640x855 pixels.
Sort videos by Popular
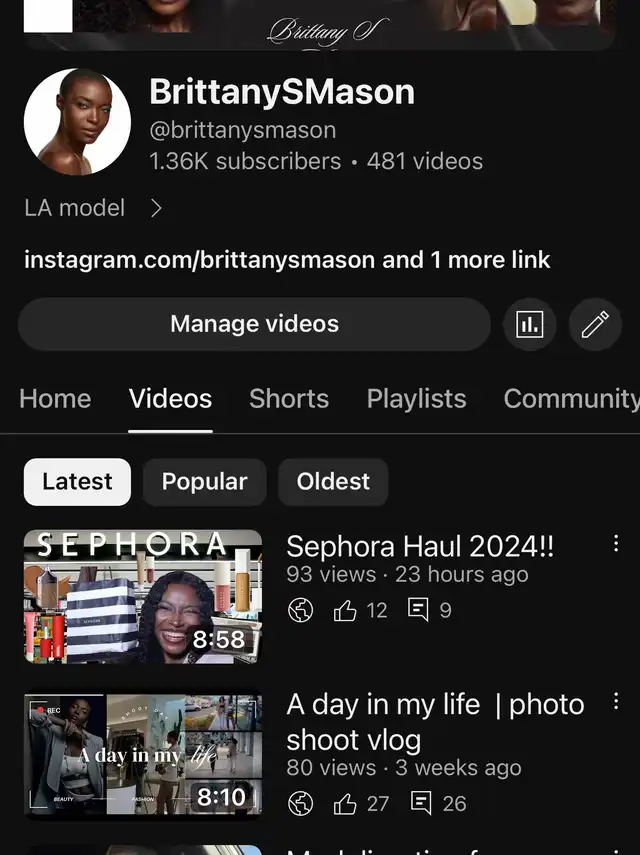[204, 481]
